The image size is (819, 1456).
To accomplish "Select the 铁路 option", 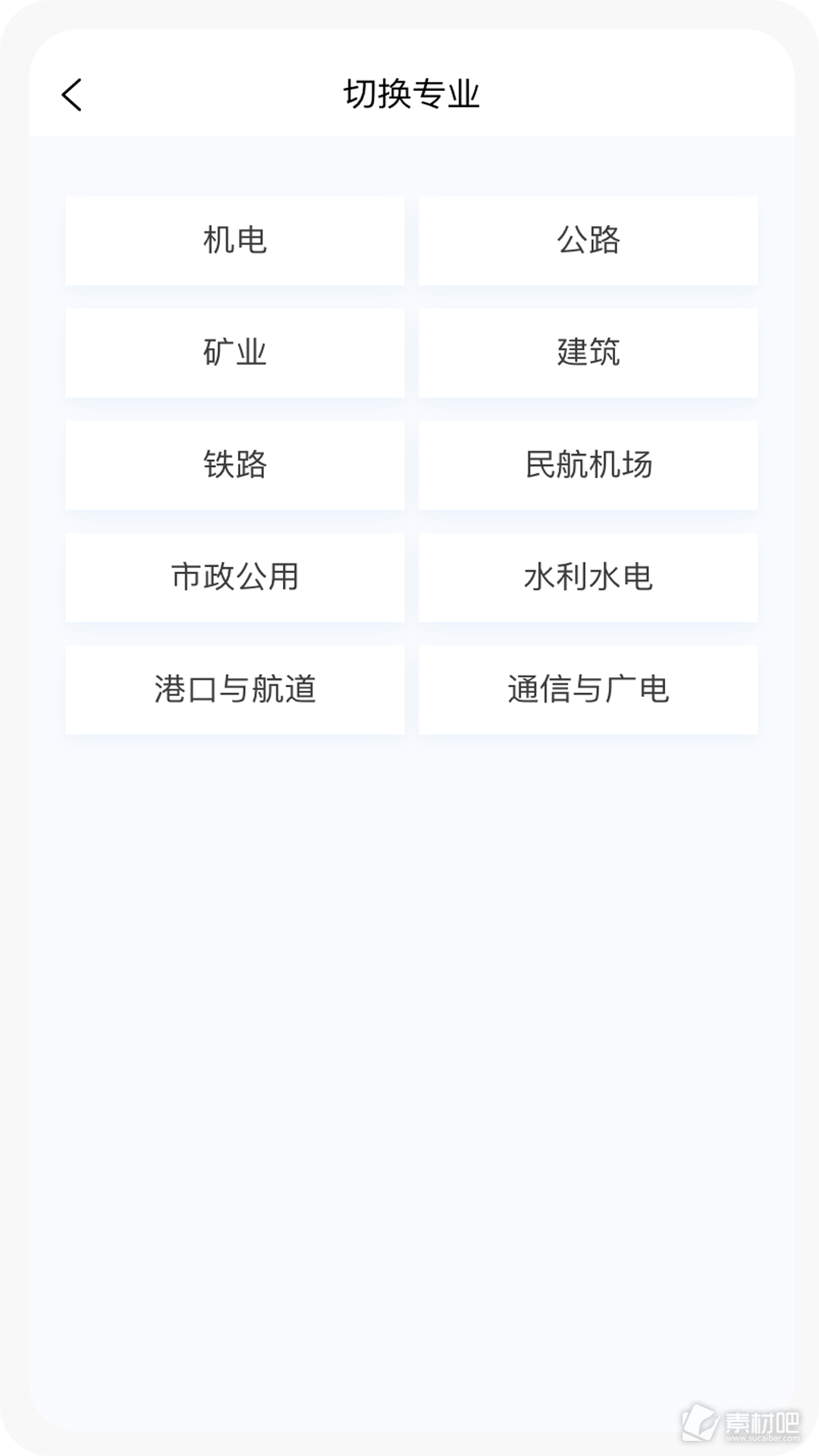I will [235, 465].
